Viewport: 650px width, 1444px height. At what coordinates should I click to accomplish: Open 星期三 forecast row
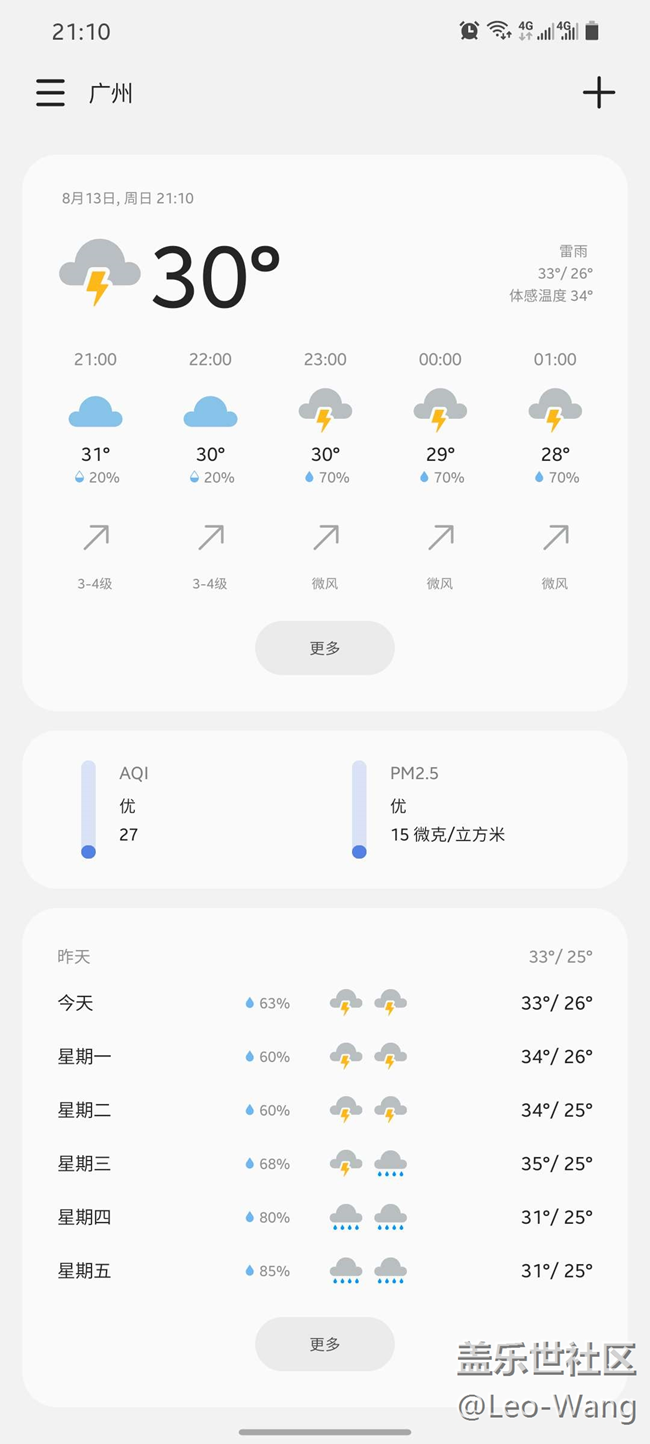[x=325, y=1164]
